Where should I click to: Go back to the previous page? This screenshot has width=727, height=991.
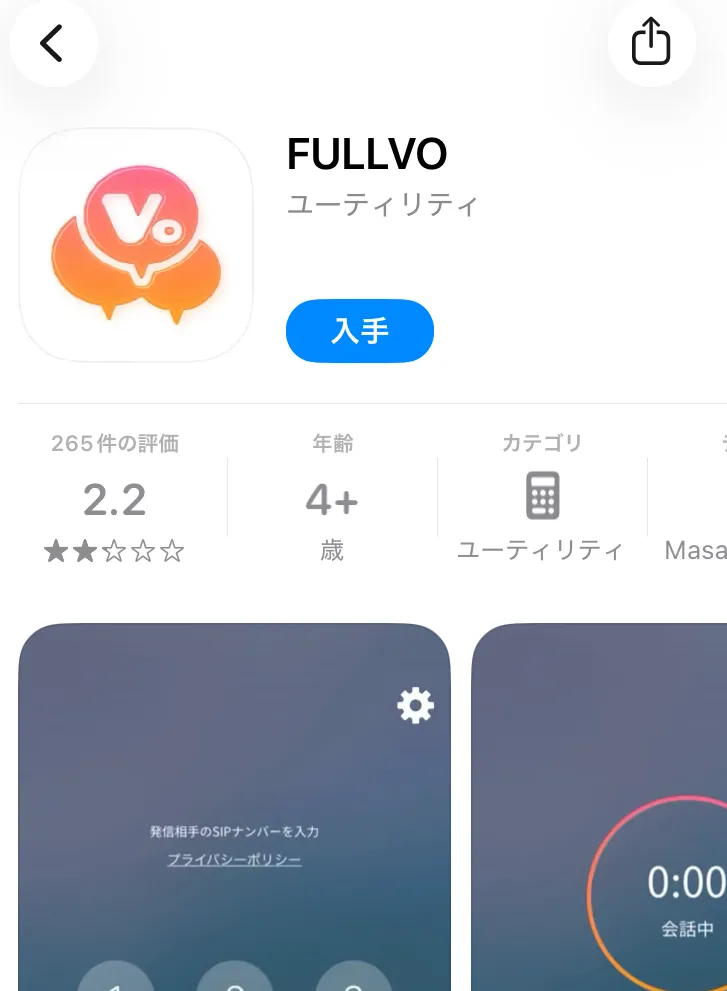52,43
